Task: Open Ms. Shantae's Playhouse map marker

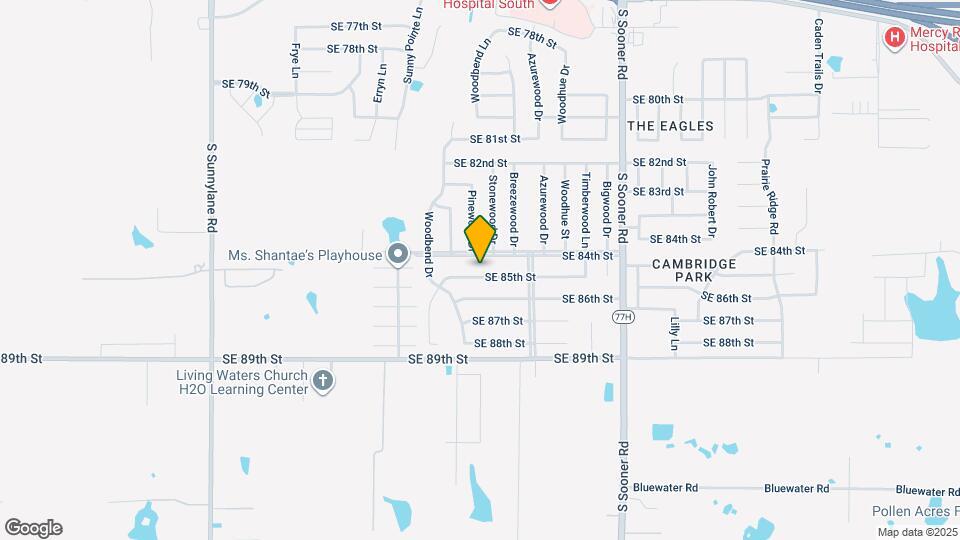Action: (398, 254)
